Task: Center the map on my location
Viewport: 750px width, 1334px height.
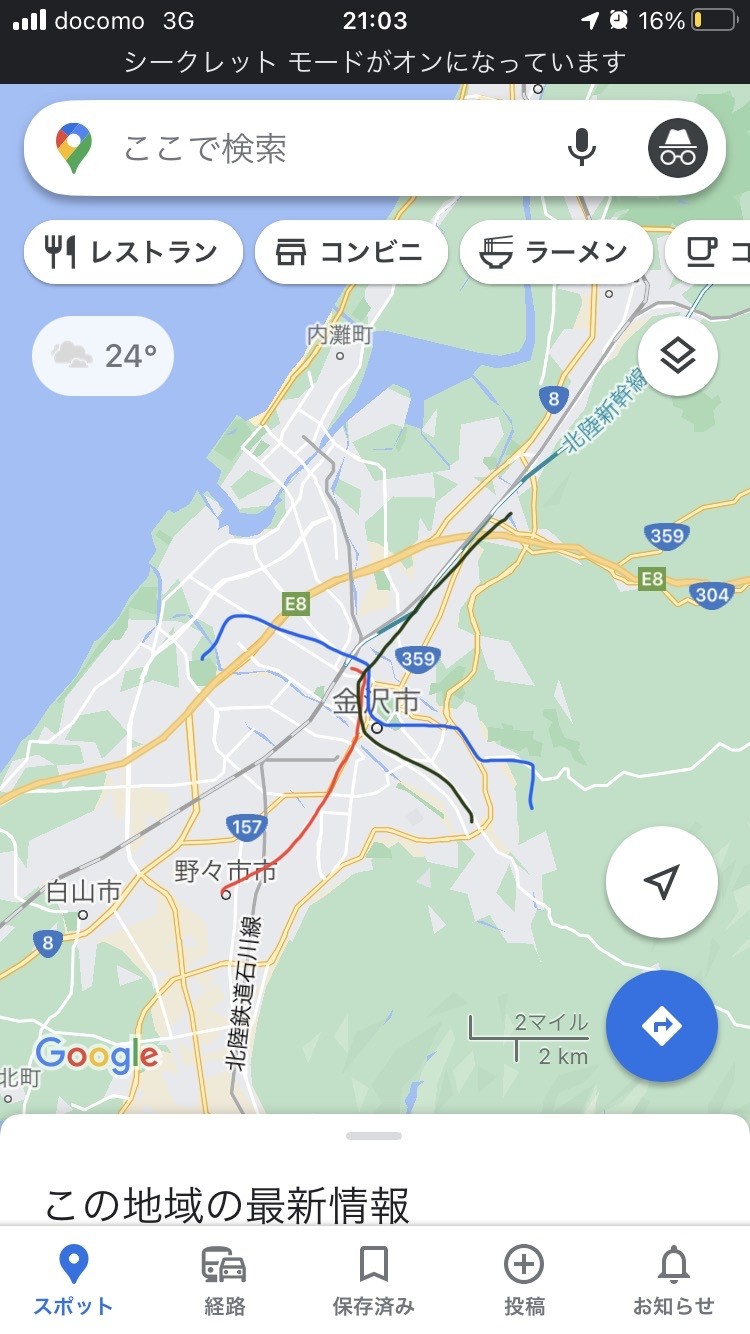Action: [661, 882]
